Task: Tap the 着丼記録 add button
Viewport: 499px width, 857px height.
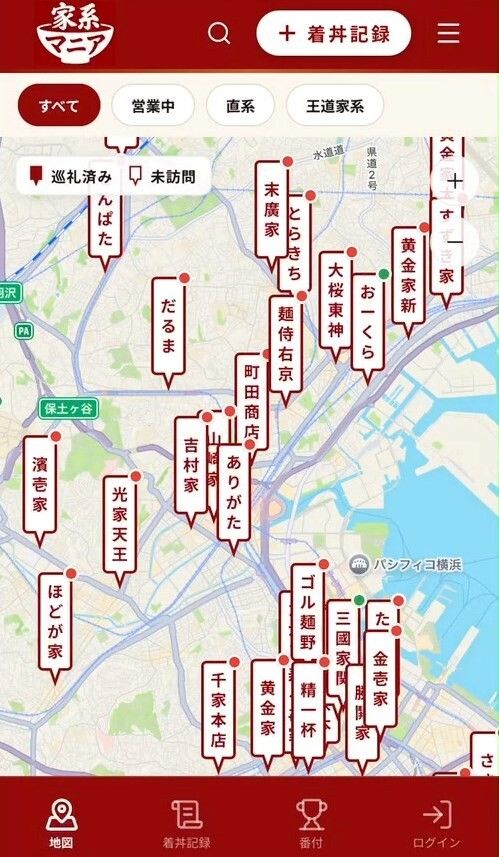Action: click(333, 33)
